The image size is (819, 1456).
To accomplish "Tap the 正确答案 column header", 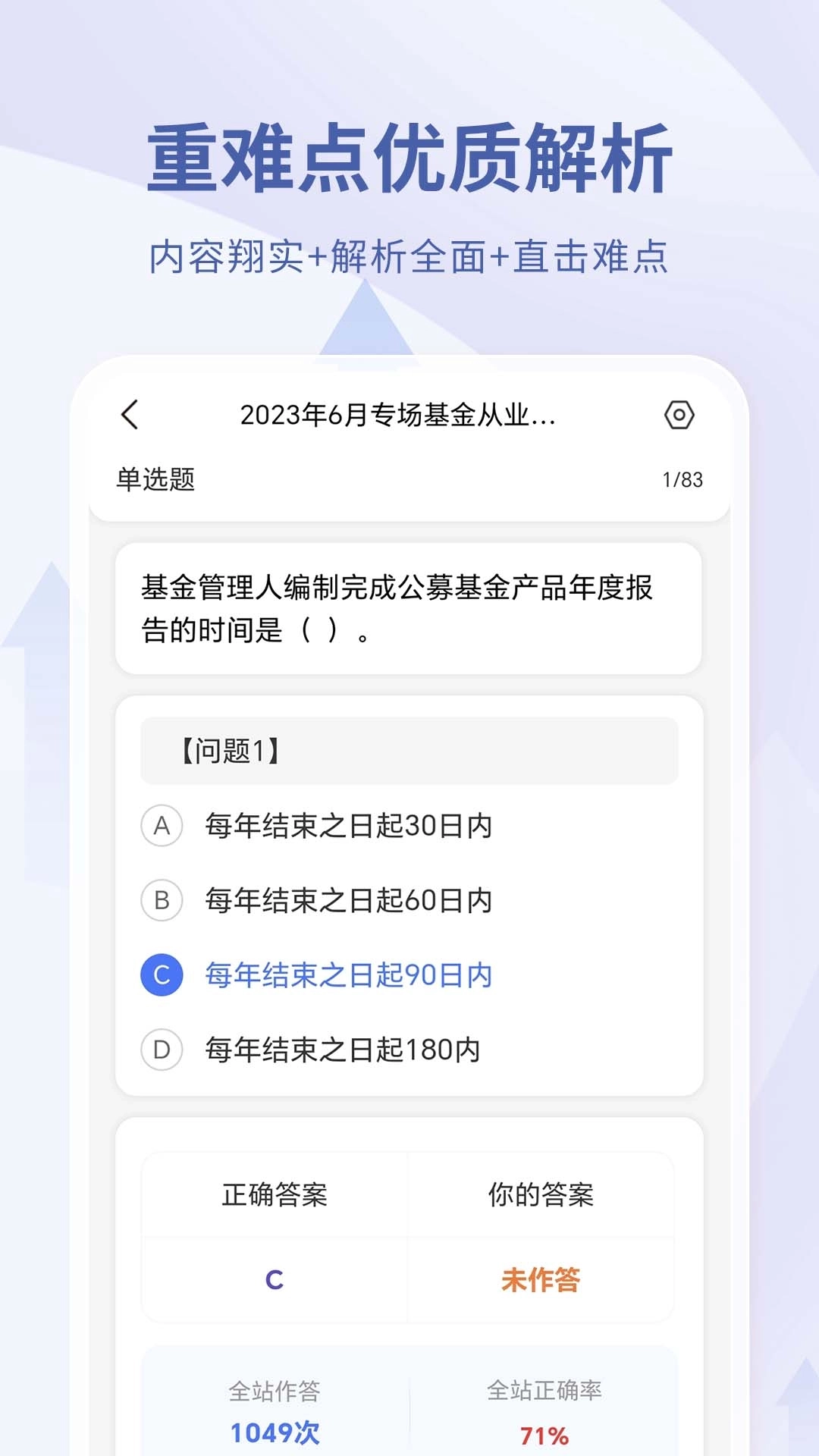I will coord(273,1193).
